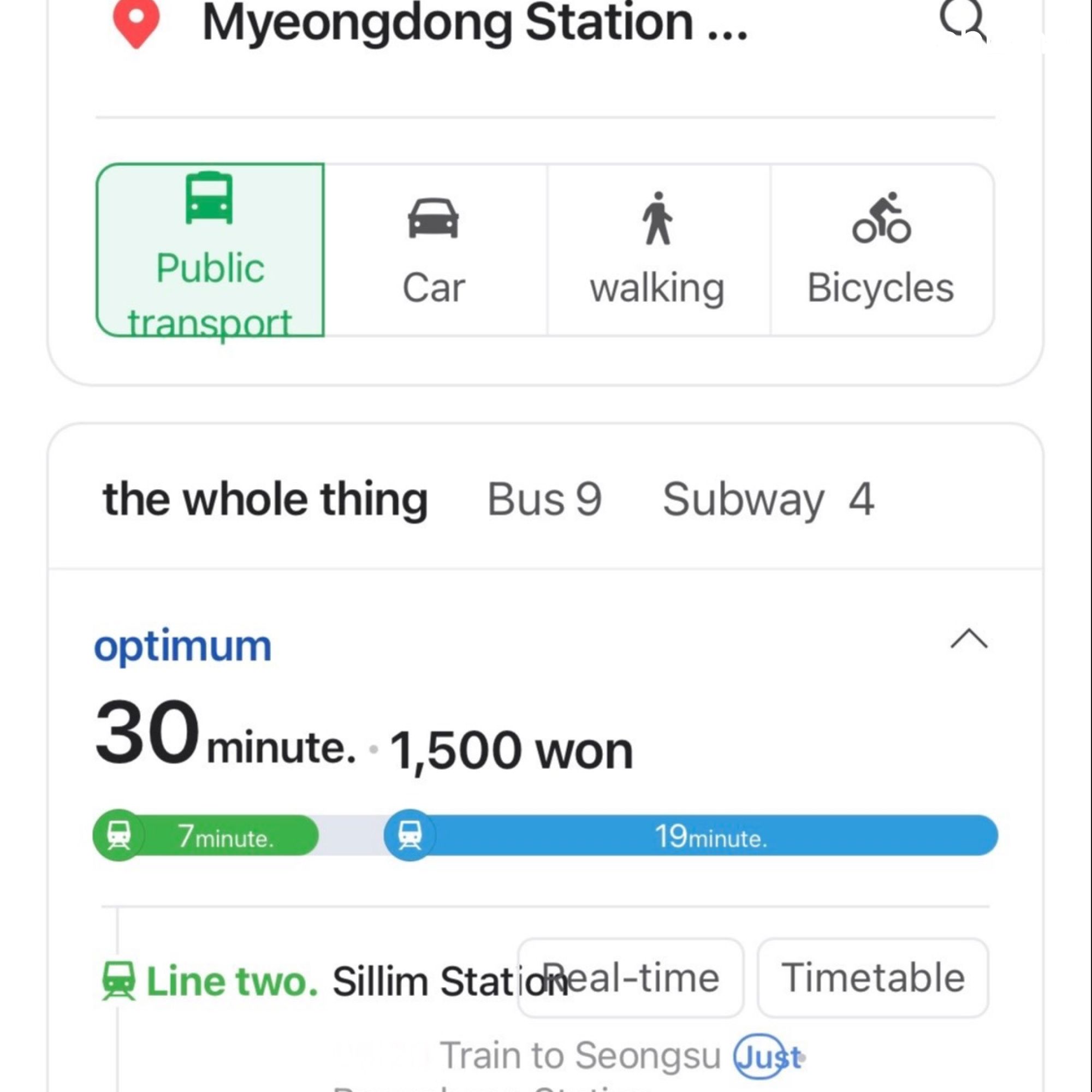Filter routes by Subway 4
Screen dimensions: 1092x1092
click(x=768, y=500)
